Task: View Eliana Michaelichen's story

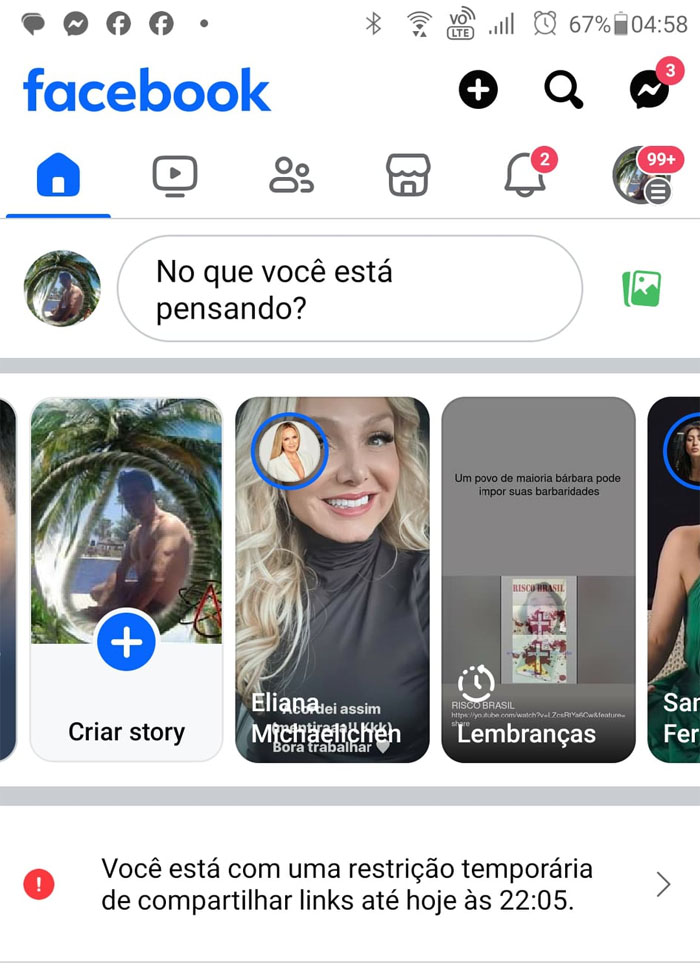Action: click(x=332, y=580)
